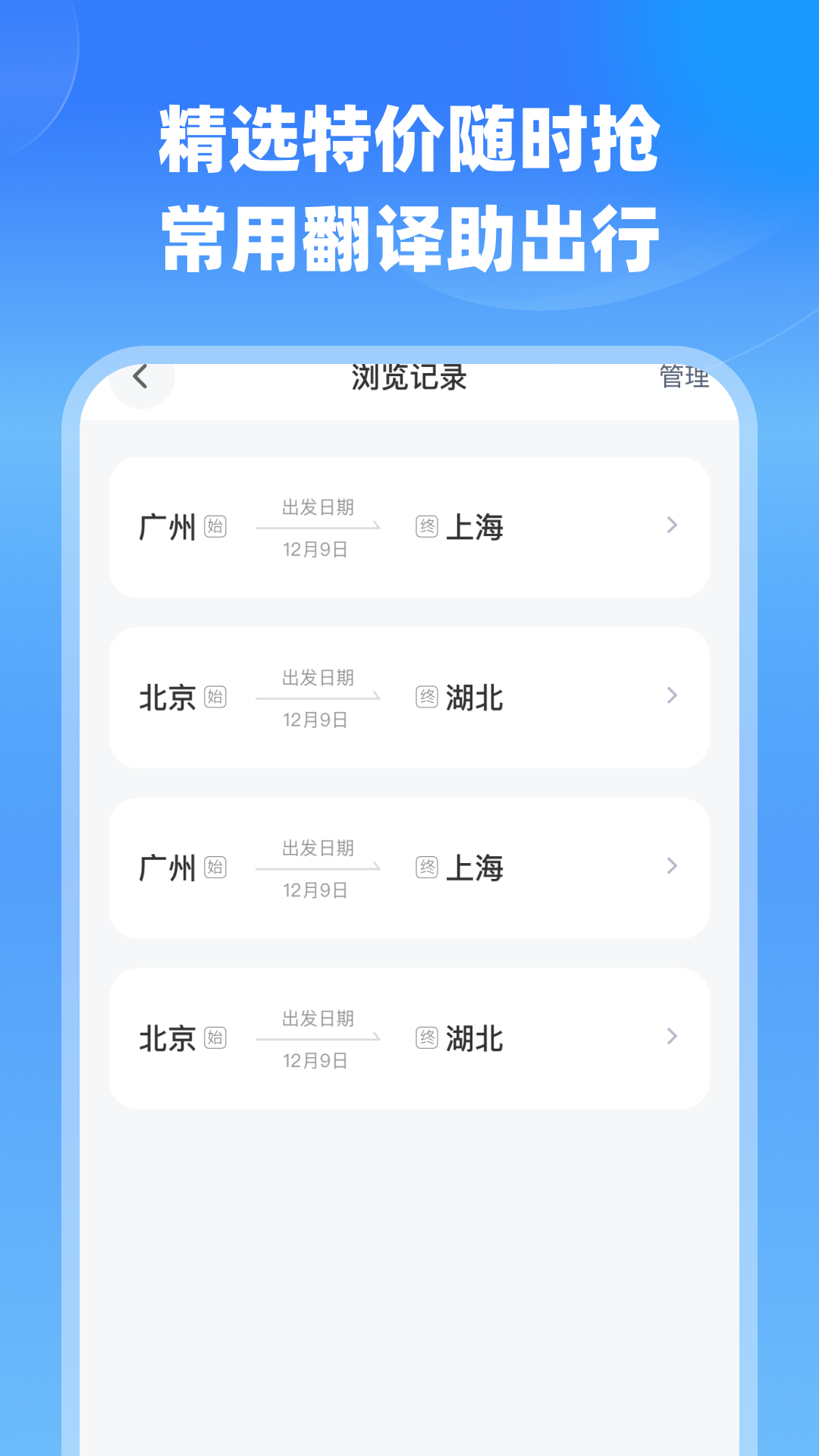The width and height of the screenshot is (819, 1456).
Task: Select 广州 city name in third record
Action: click(168, 866)
